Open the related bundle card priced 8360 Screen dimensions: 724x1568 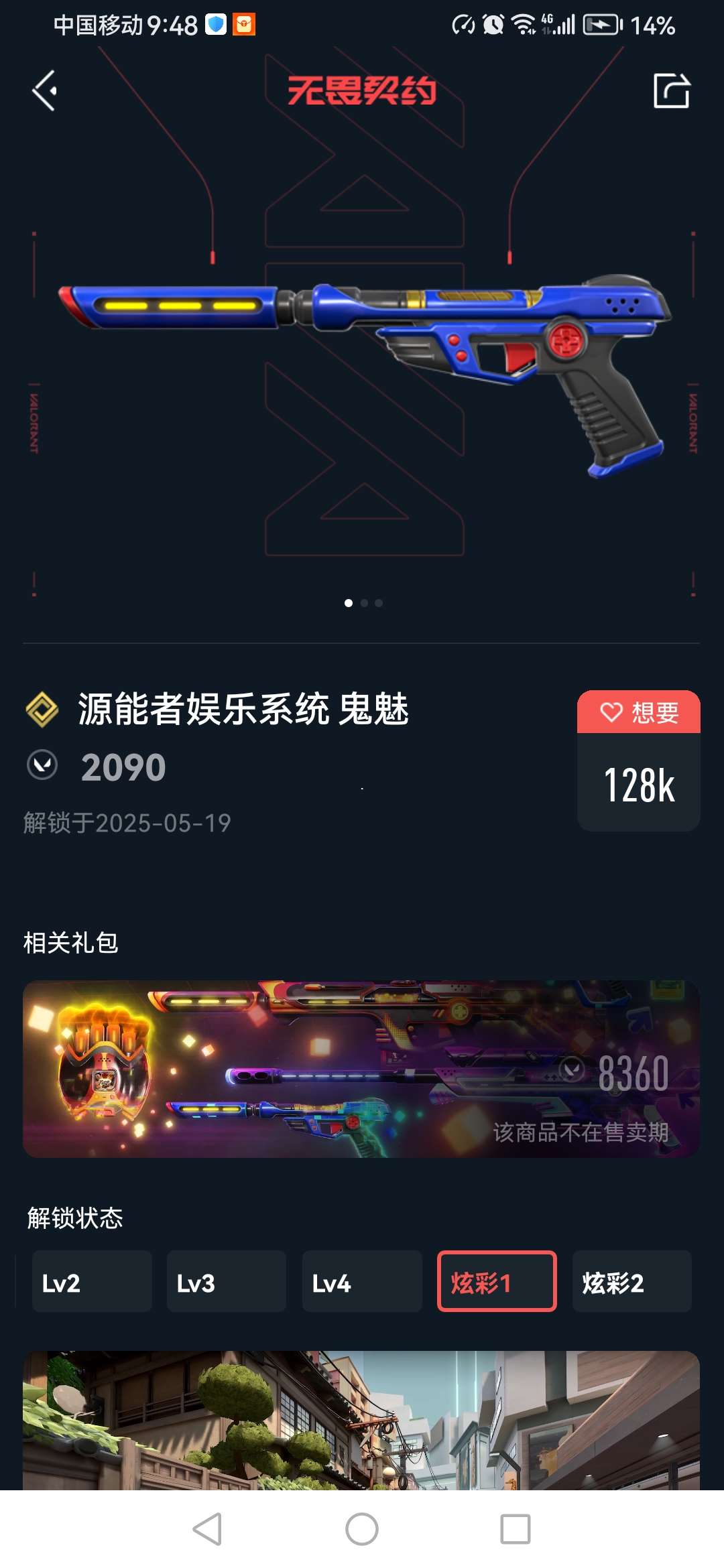pyautogui.click(x=361, y=1069)
